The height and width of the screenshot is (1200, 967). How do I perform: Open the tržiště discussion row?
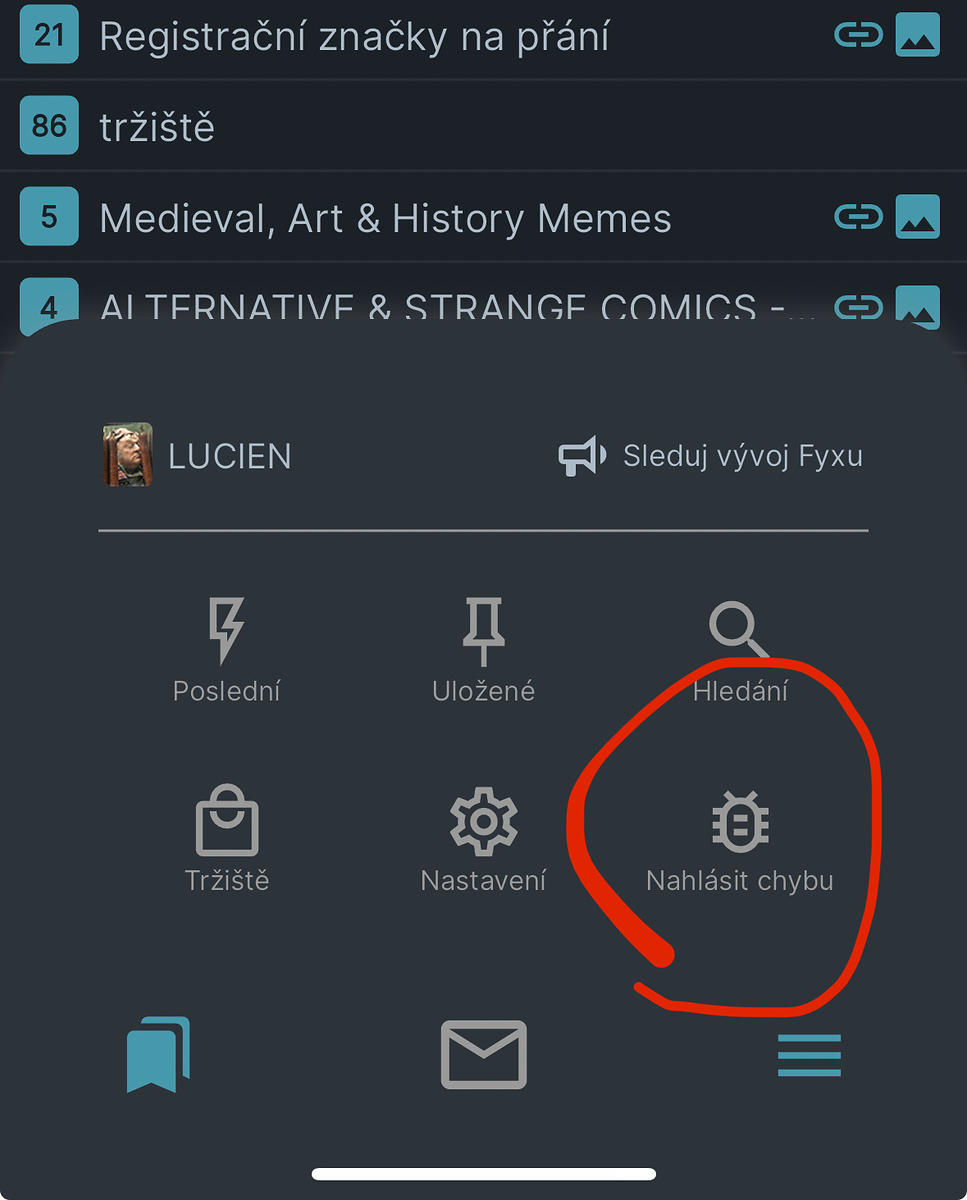(157, 127)
